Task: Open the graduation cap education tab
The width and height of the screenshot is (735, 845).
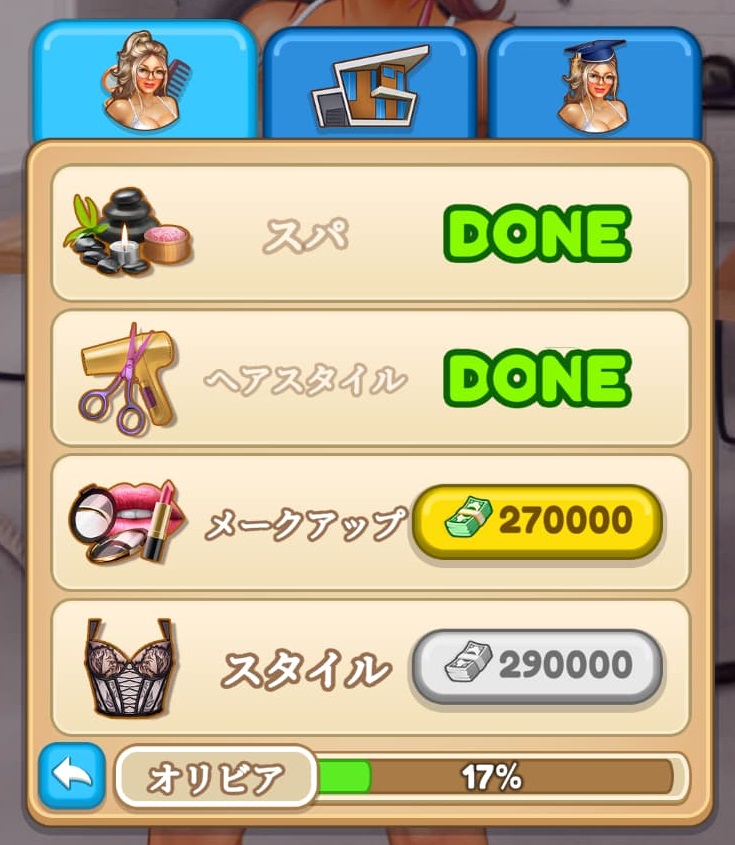Action: click(594, 85)
